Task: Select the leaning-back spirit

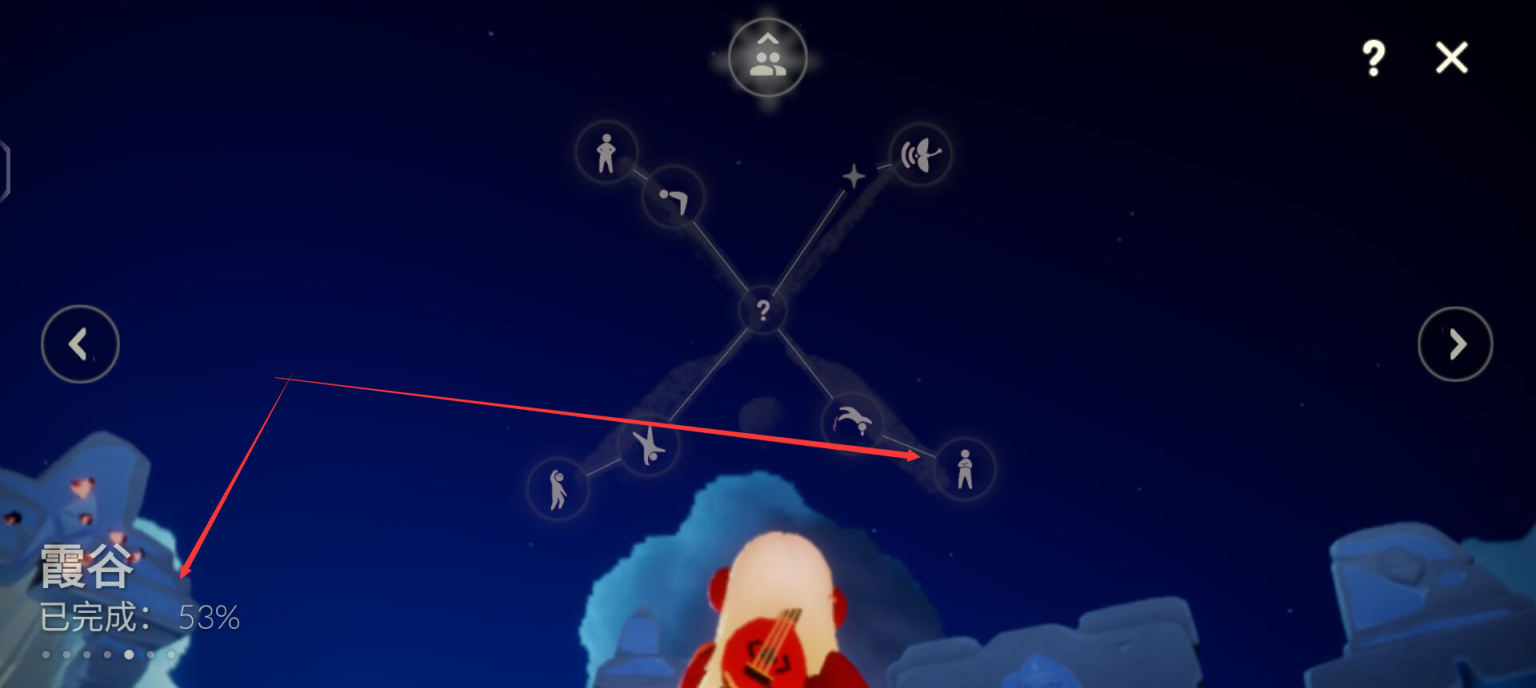Action: [558, 489]
